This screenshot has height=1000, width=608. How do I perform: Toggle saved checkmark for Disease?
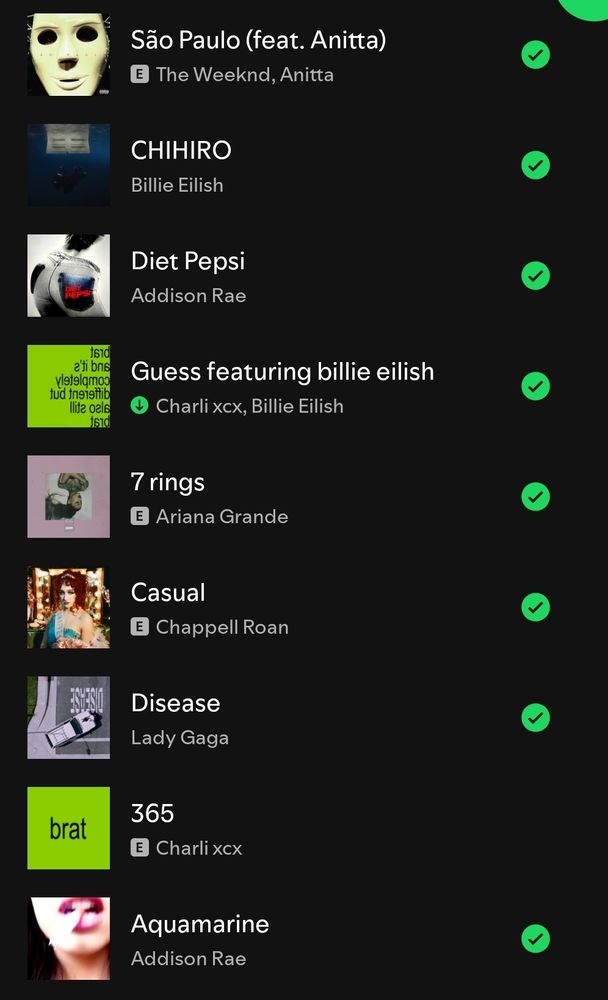coord(536,717)
